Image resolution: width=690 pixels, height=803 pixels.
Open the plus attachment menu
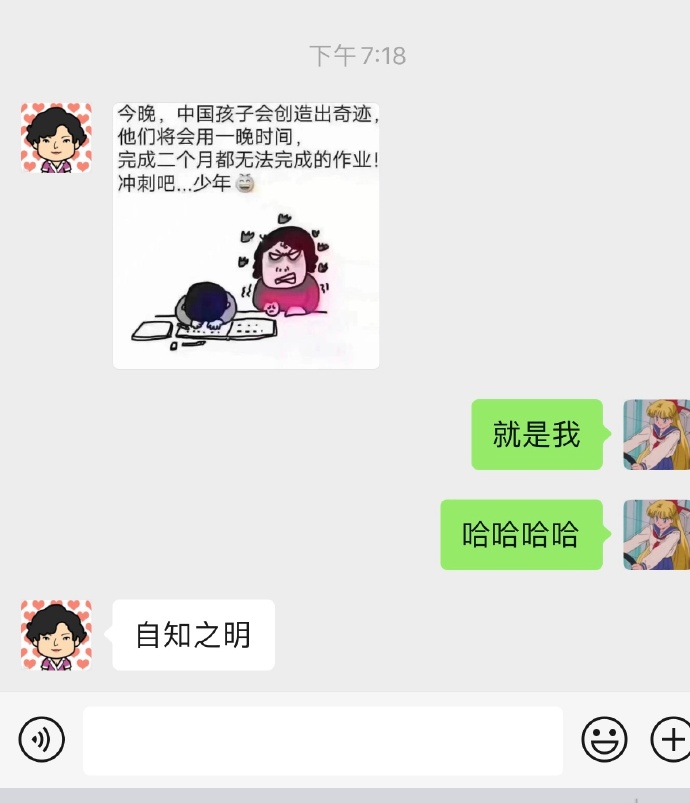(669, 740)
